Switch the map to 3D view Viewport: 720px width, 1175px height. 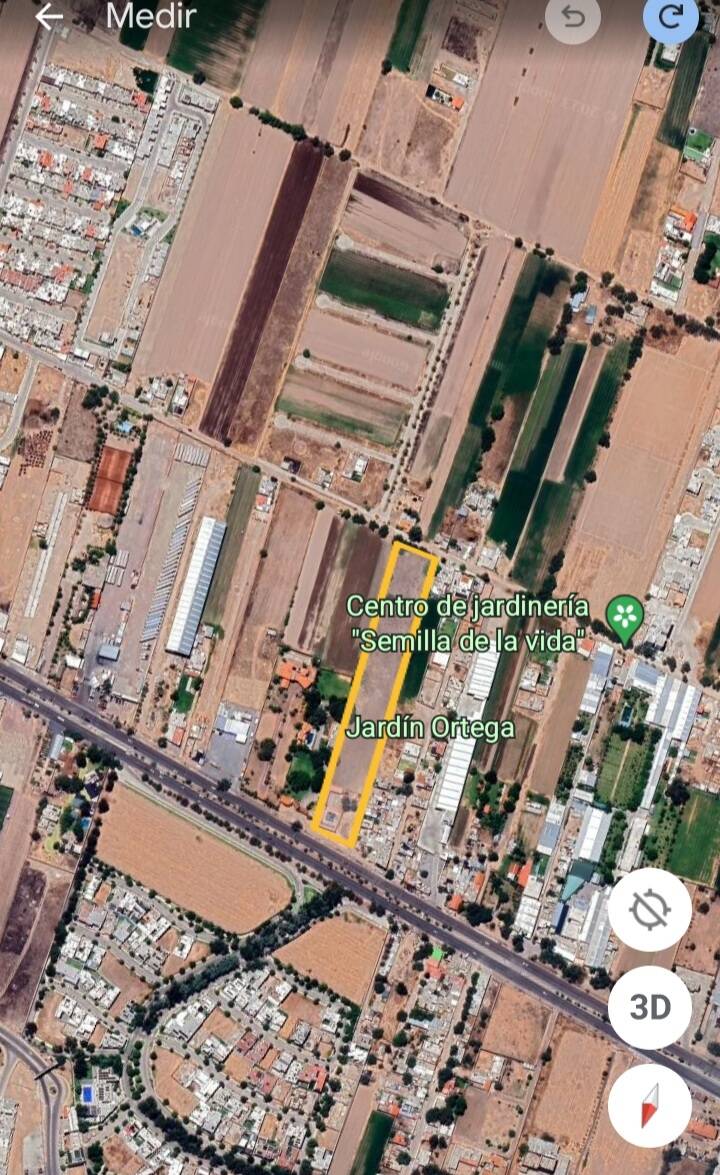649,1007
